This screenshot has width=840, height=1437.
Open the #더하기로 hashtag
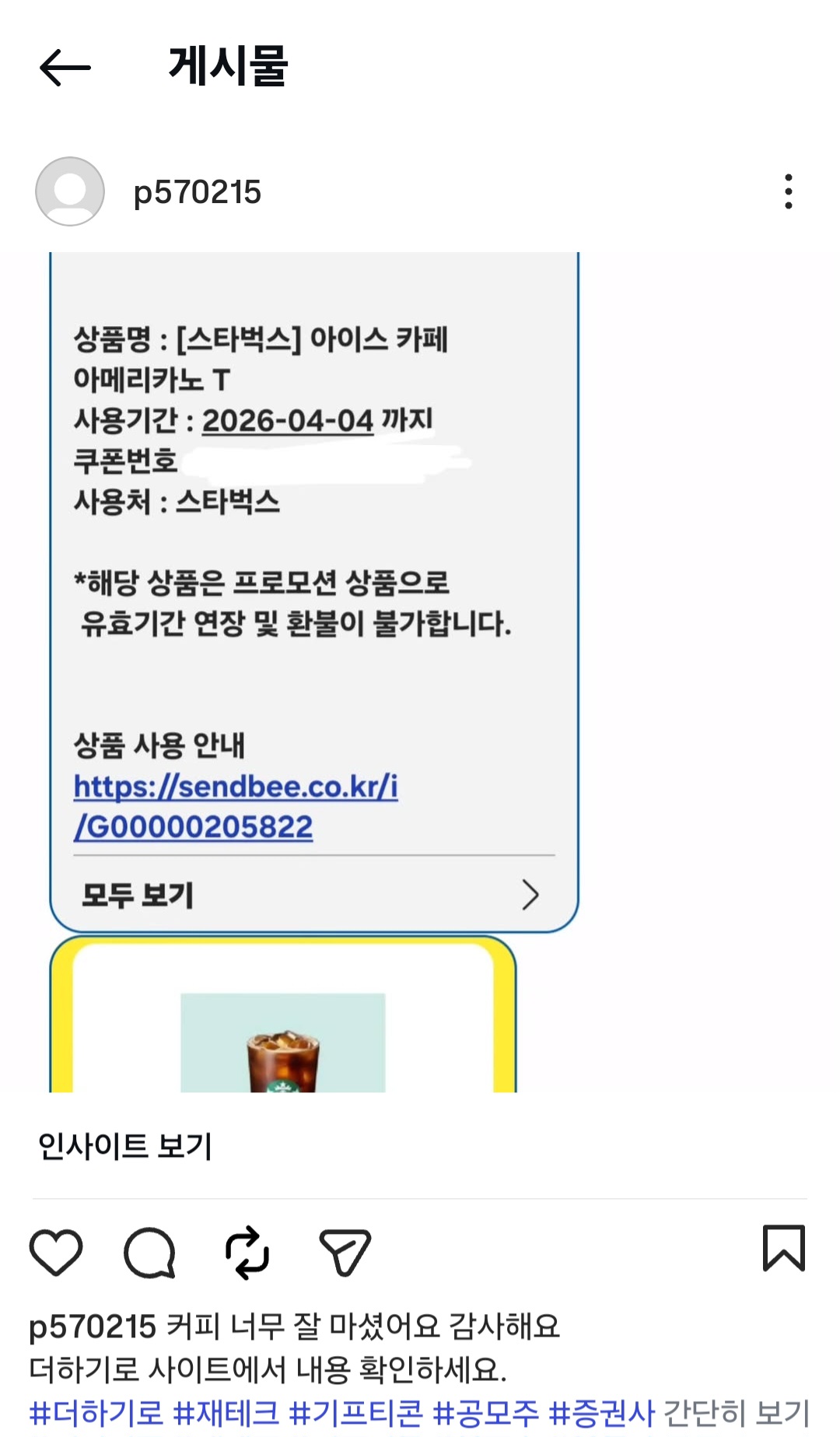(x=96, y=1413)
